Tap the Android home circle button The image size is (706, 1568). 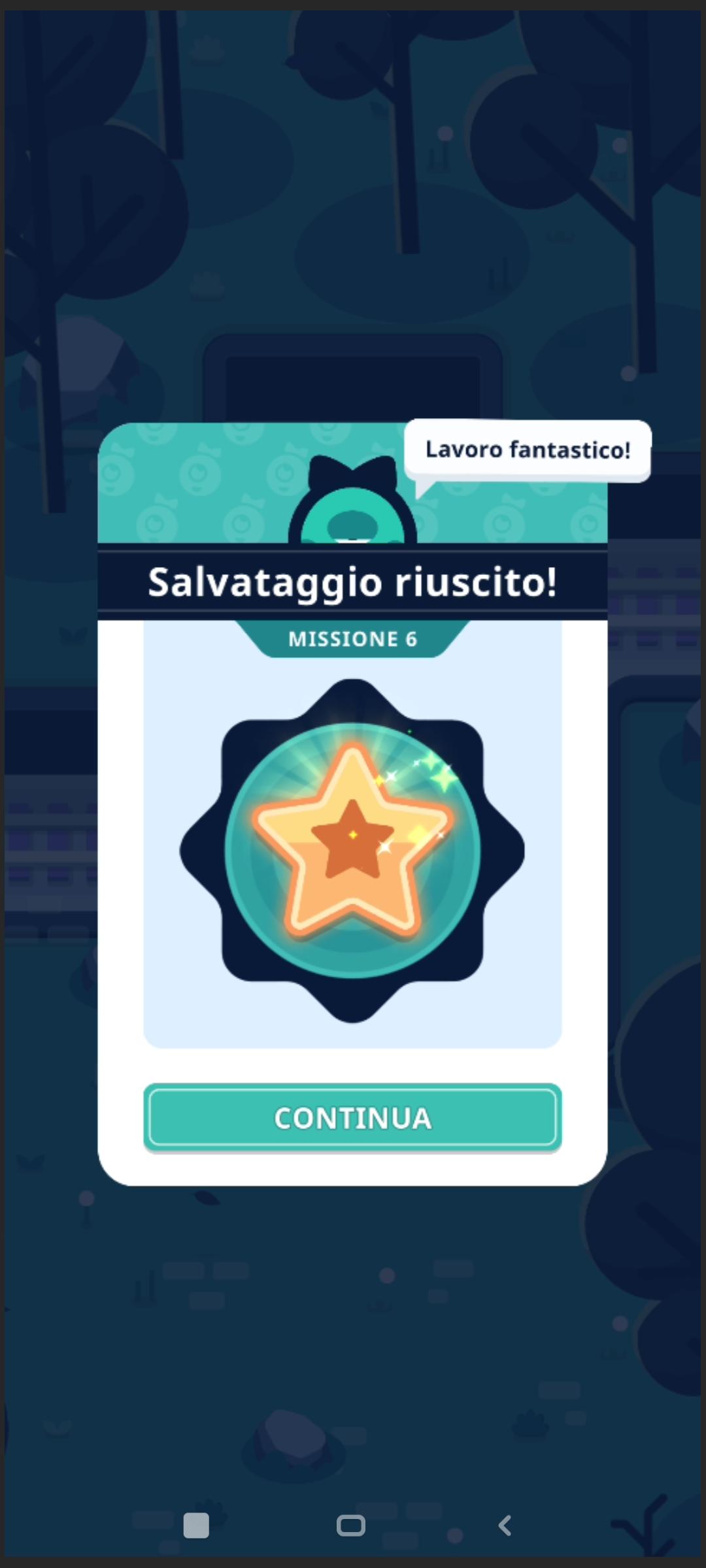click(351, 1526)
